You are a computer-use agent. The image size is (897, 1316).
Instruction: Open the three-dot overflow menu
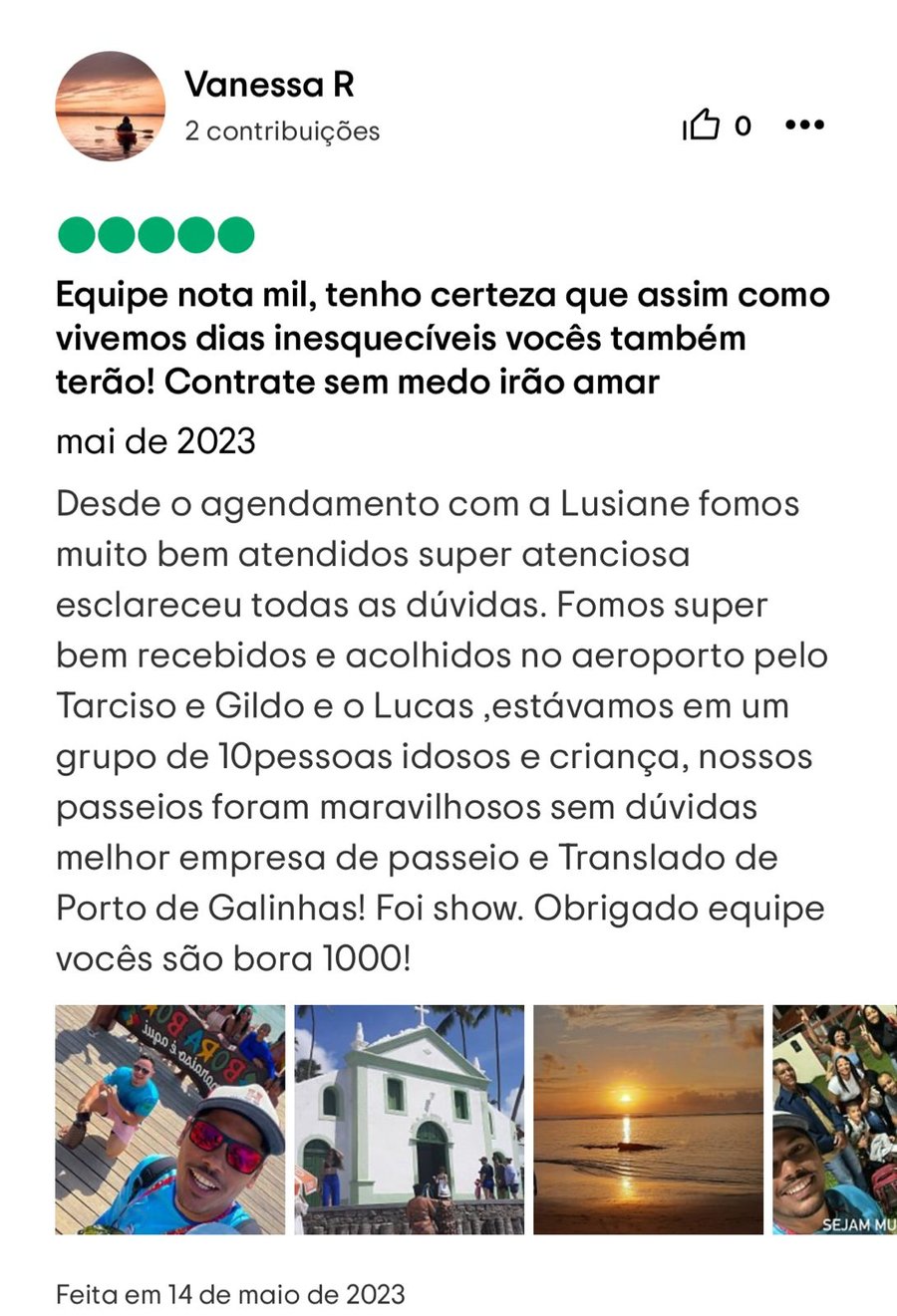(x=804, y=126)
